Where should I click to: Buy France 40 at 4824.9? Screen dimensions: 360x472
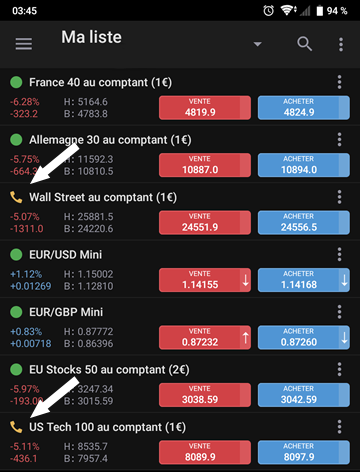(x=304, y=108)
